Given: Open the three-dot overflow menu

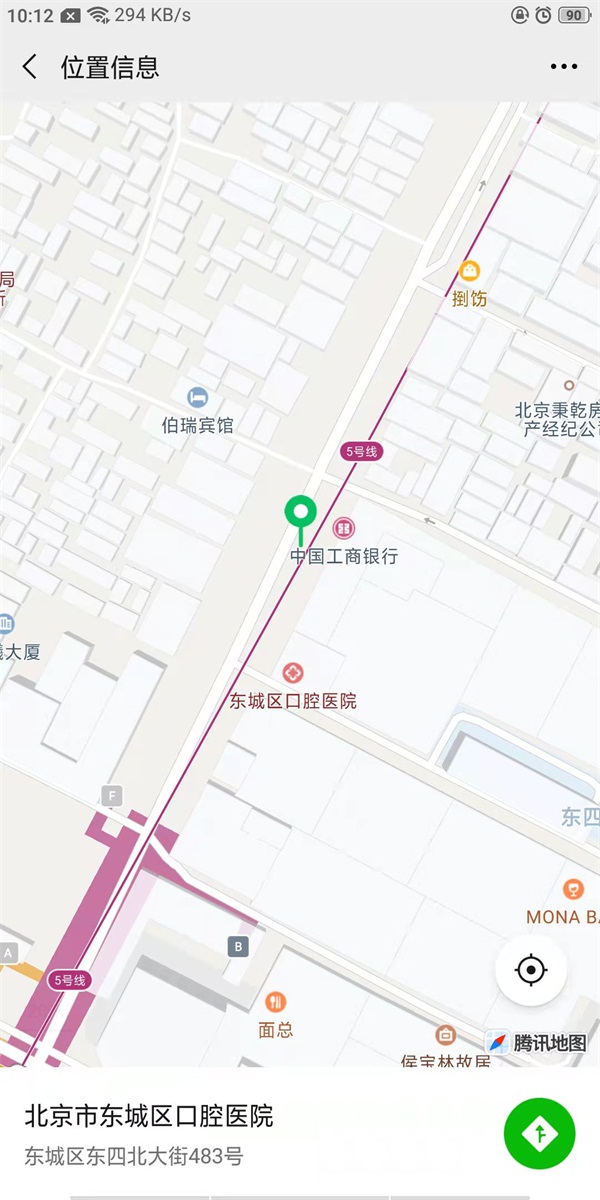Looking at the screenshot, I should [564, 67].
